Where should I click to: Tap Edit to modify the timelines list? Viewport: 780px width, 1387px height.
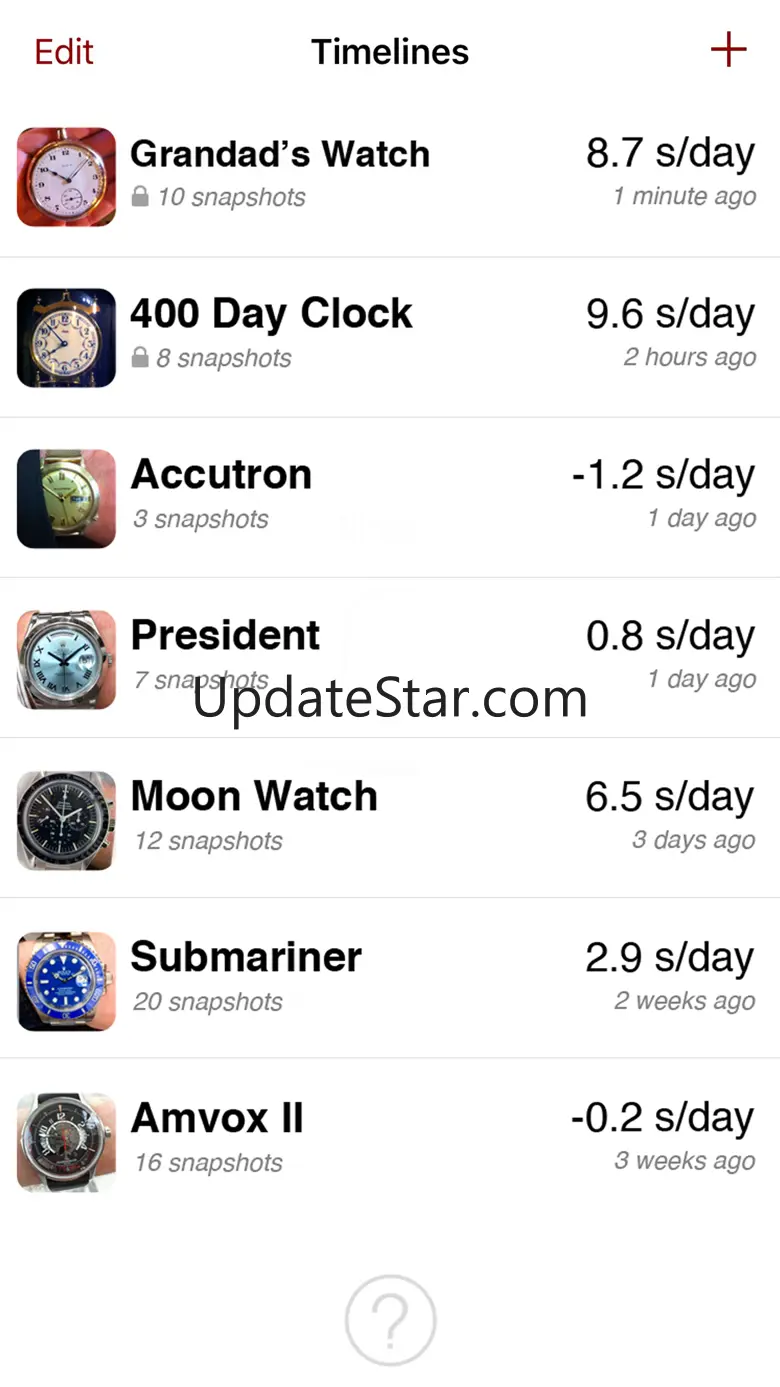64,52
